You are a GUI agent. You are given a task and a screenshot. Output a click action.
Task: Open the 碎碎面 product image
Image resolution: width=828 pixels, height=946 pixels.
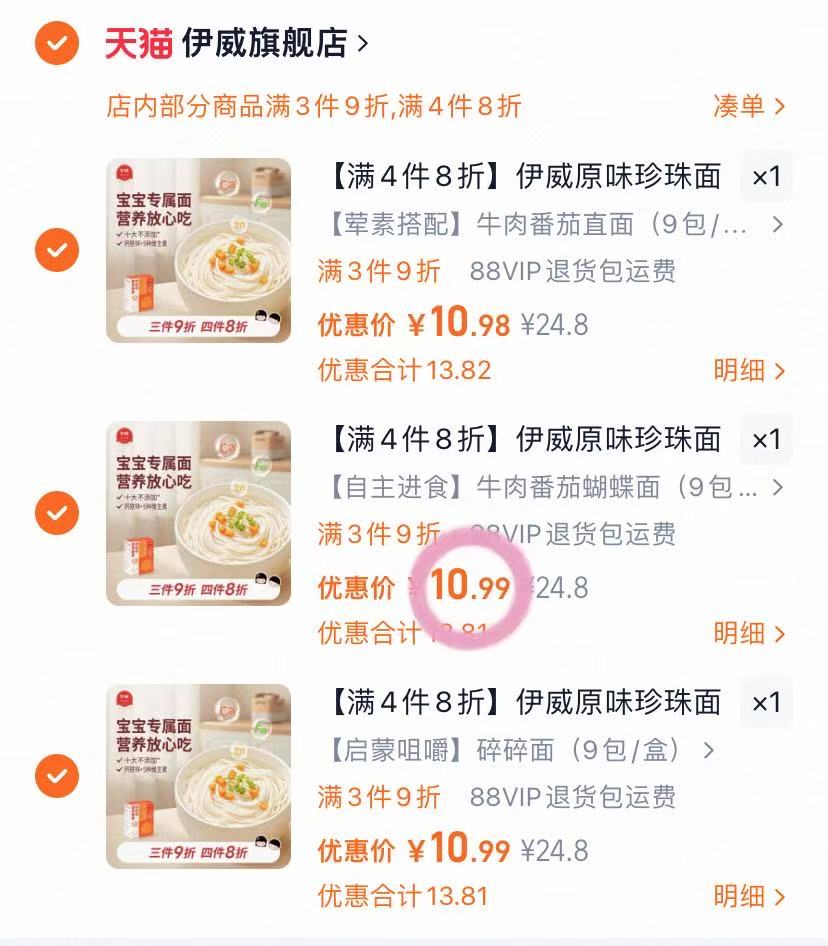[198, 775]
